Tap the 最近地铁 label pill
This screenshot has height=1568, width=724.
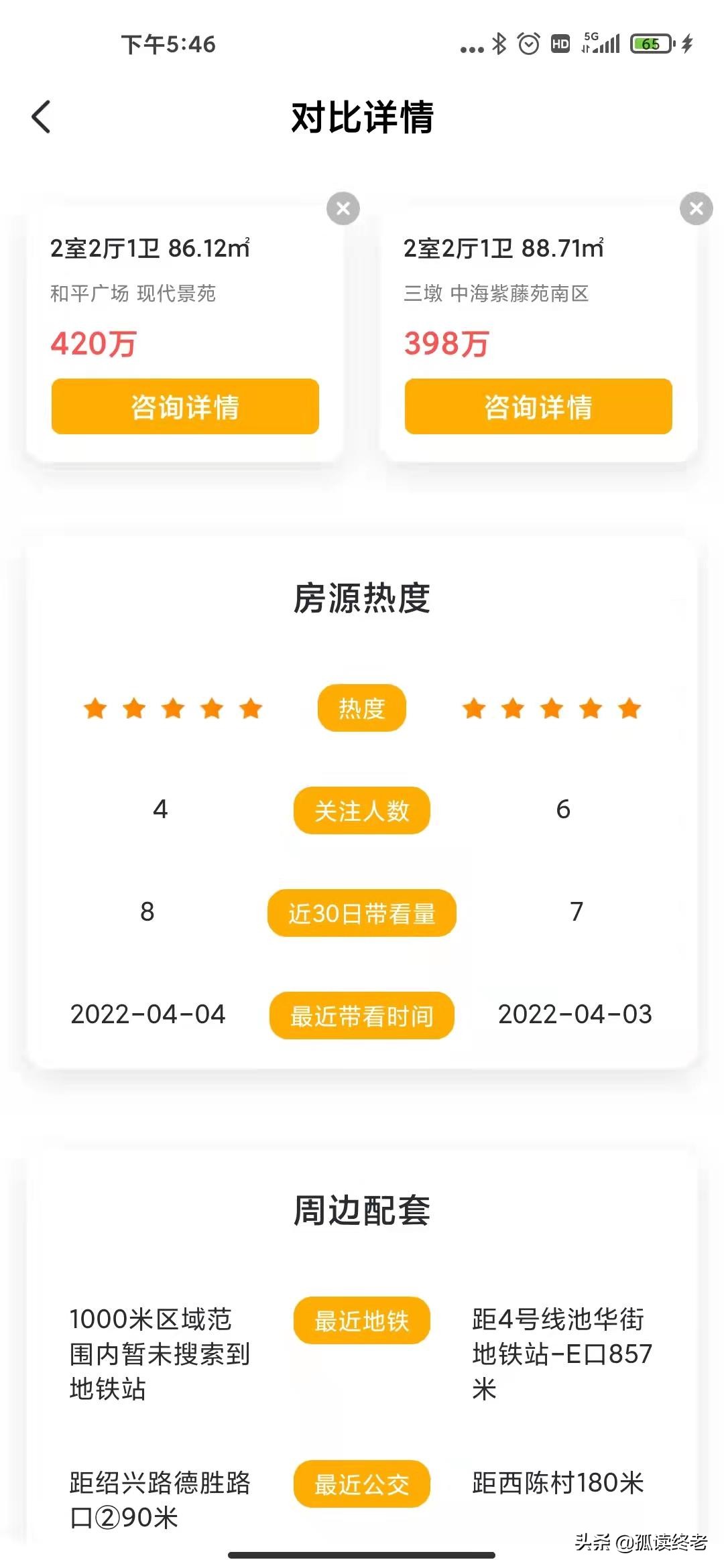click(x=361, y=1321)
